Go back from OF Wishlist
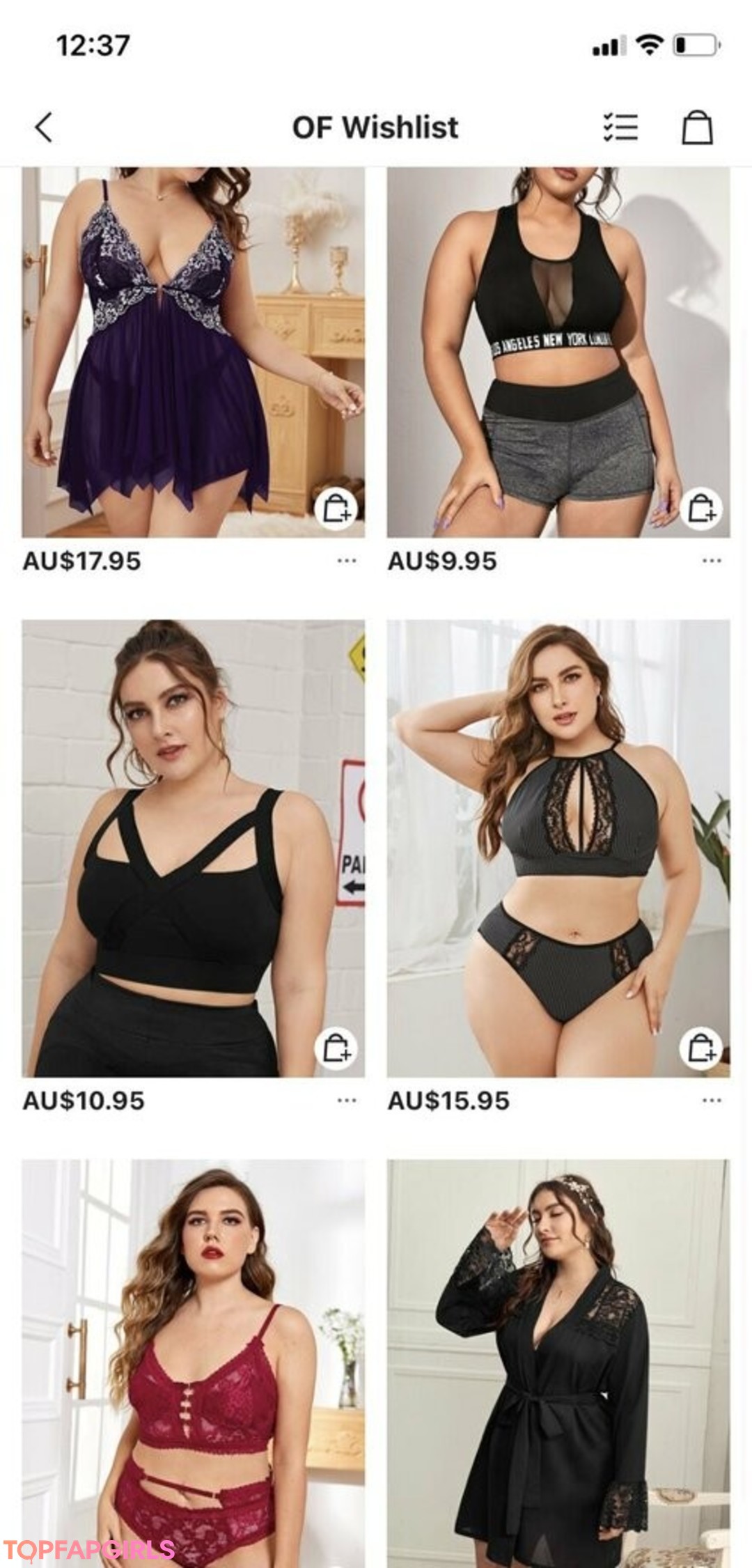The image size is (752, 1568). tap(44, 127)
